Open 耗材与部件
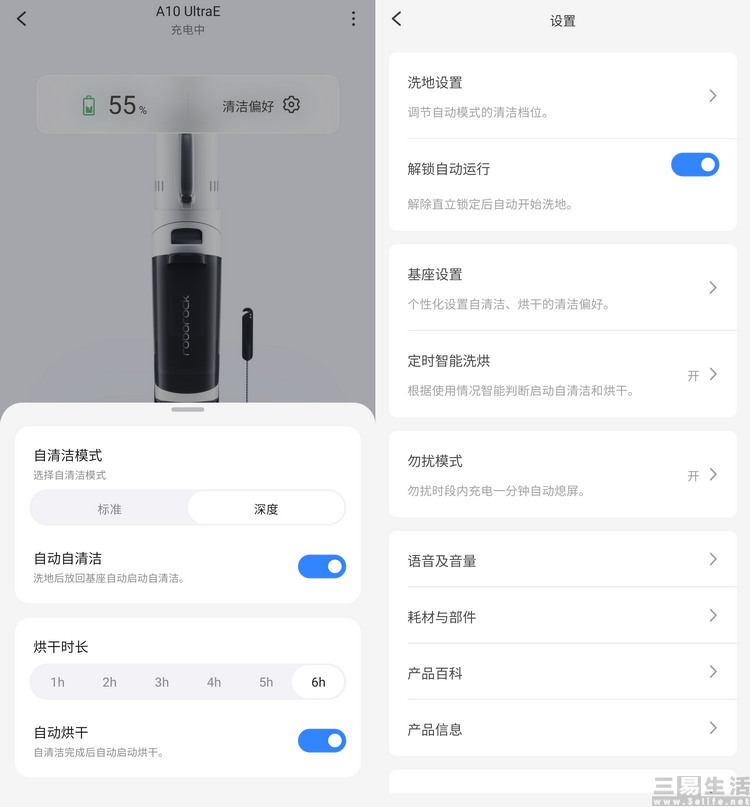Screen dimensions: 750x807 tap(562, 616)
